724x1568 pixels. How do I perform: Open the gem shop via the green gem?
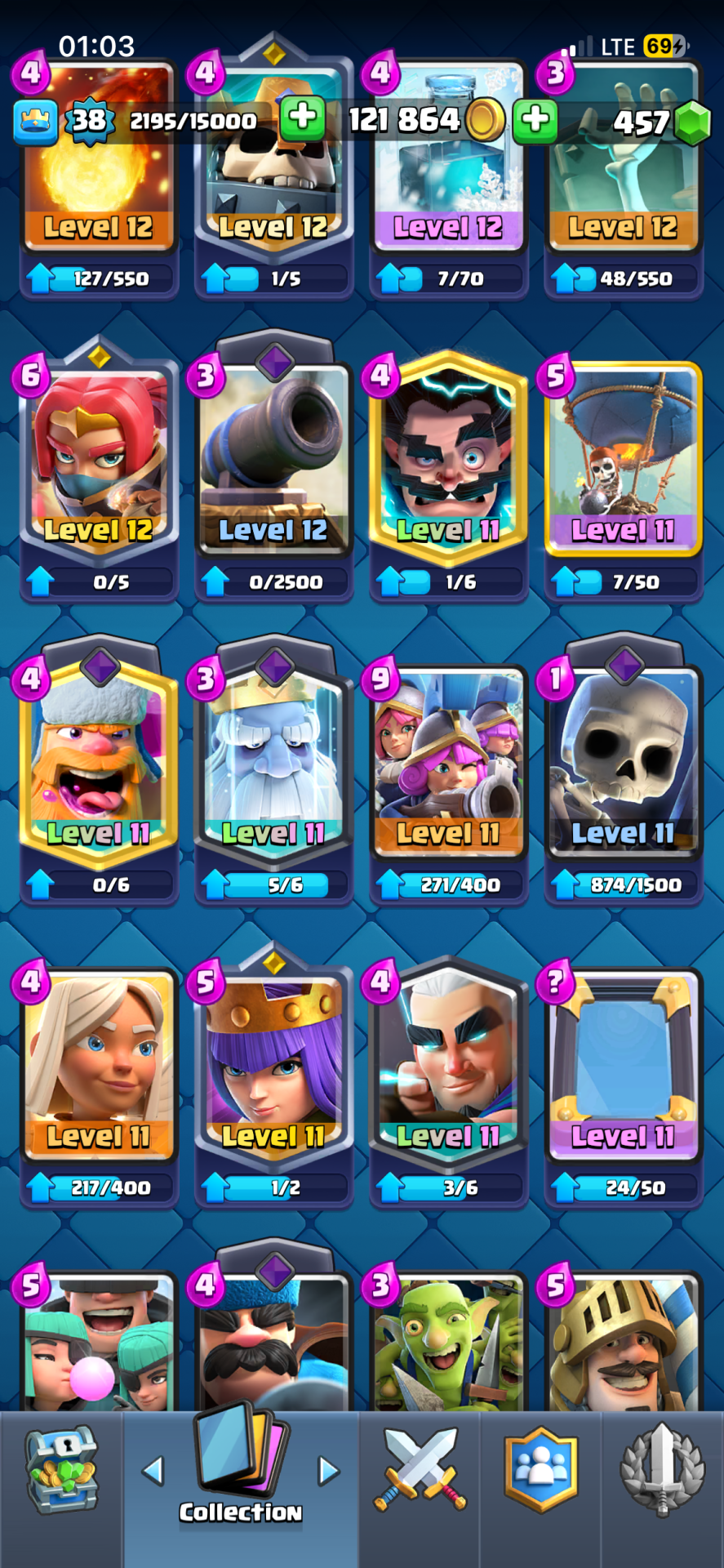point(693,122)
